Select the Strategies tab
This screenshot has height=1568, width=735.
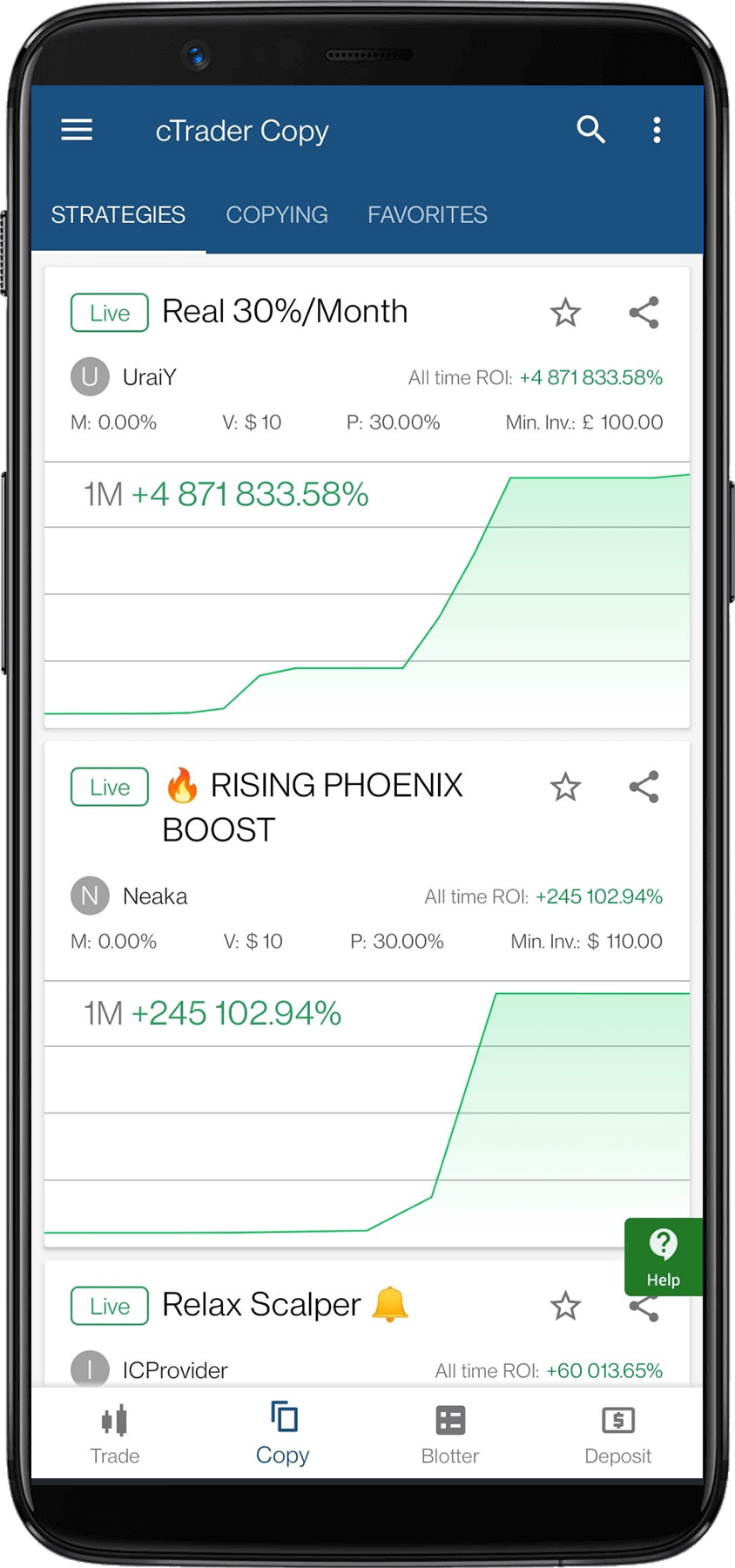118,214
